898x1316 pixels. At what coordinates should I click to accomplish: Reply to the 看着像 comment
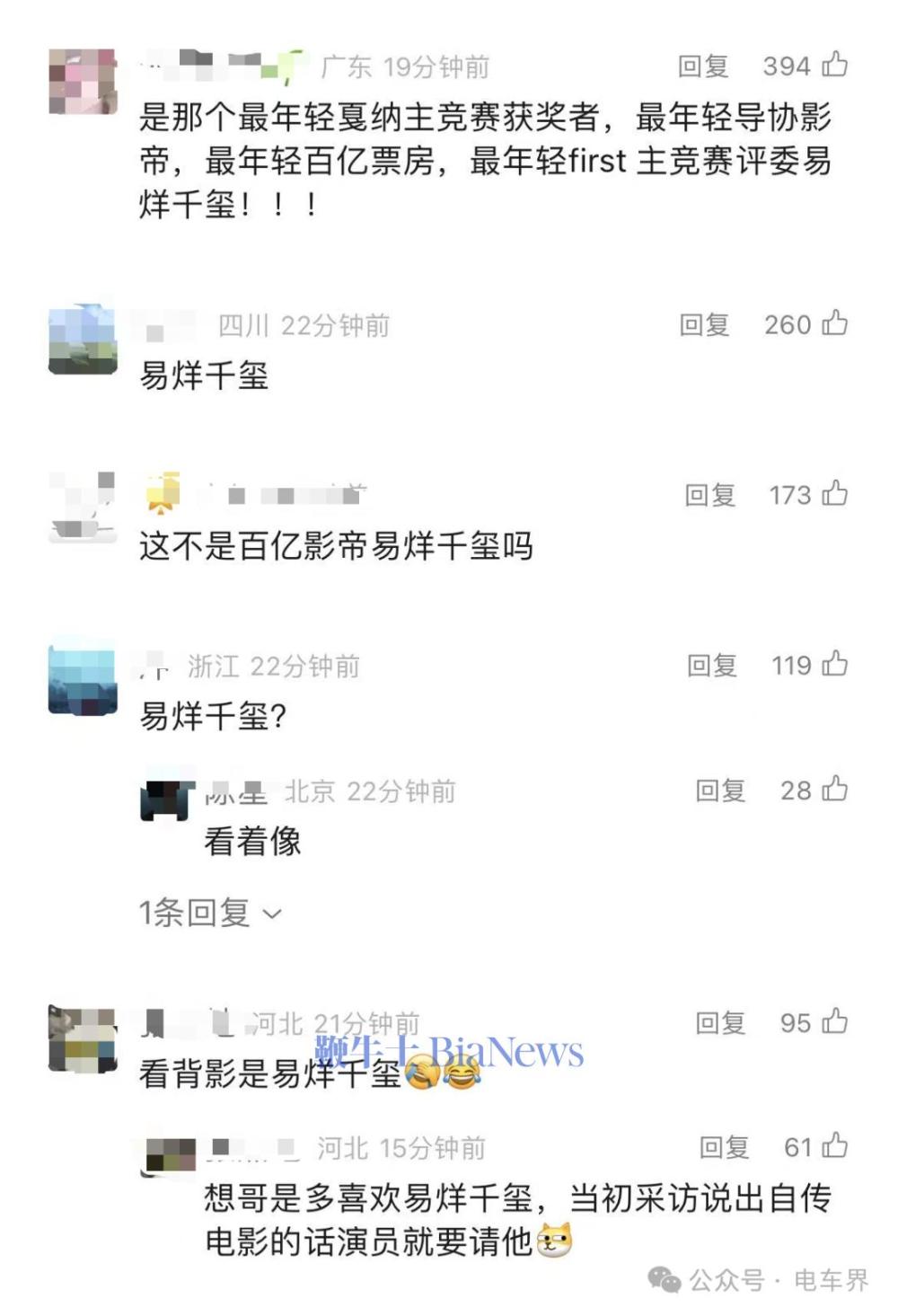tap(720, 790)
